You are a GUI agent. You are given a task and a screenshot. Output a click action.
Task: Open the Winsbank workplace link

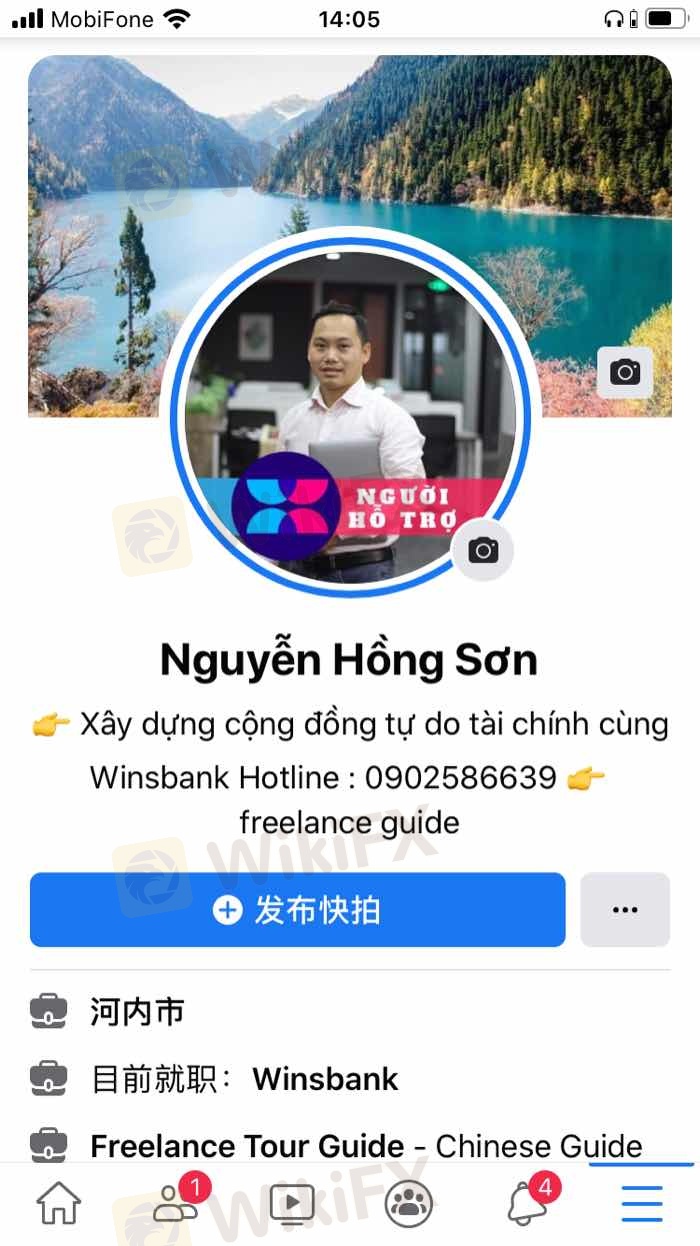(325, 1079)
